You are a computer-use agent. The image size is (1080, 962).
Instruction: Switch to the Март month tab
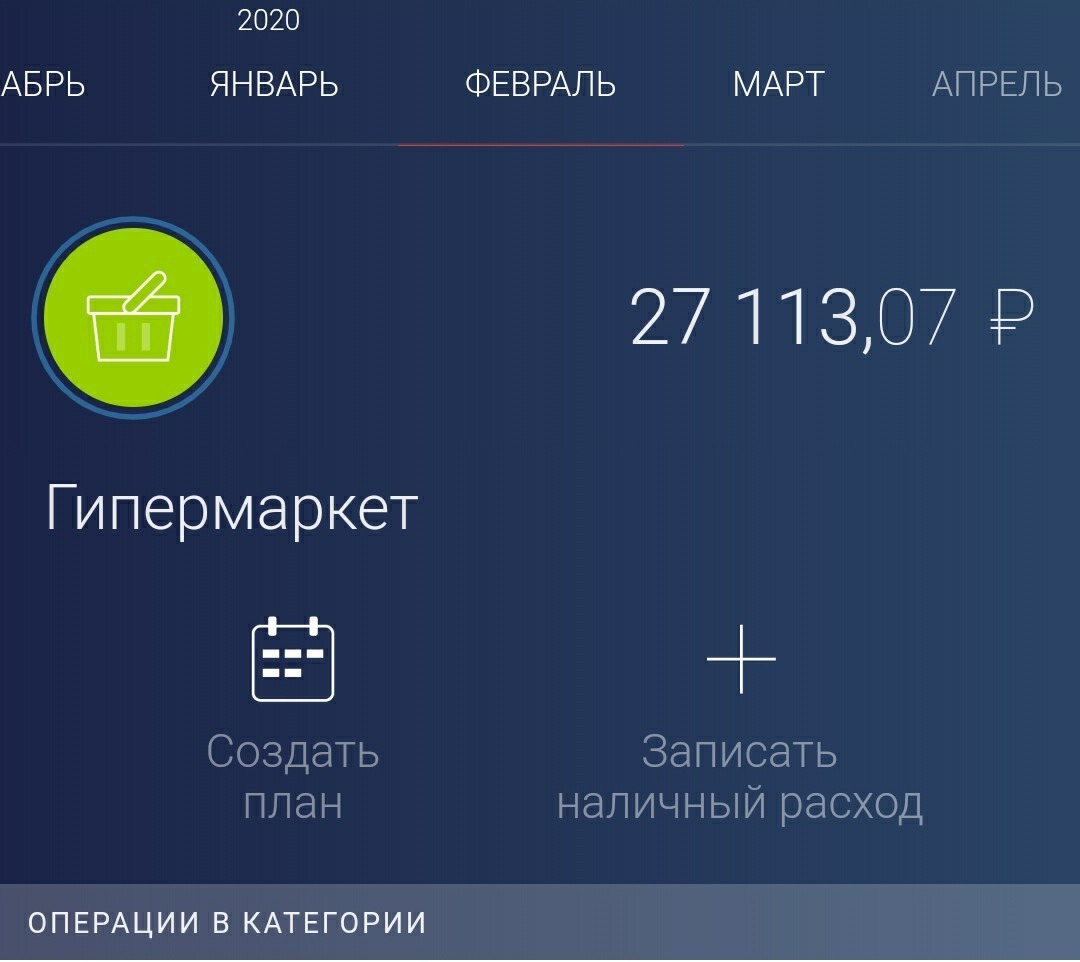pyautogui.click(x=778, y=85)
